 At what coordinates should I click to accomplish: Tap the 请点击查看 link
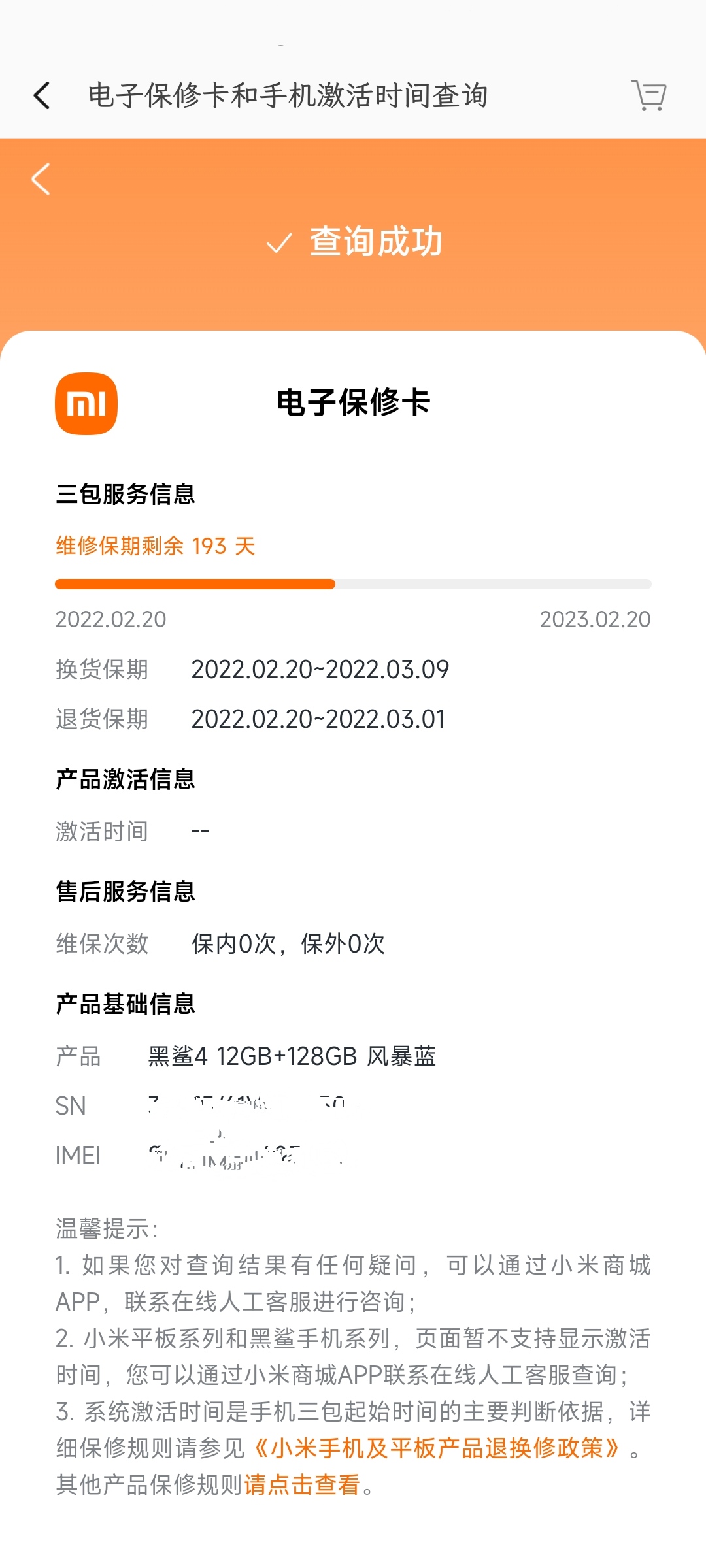303,1485
